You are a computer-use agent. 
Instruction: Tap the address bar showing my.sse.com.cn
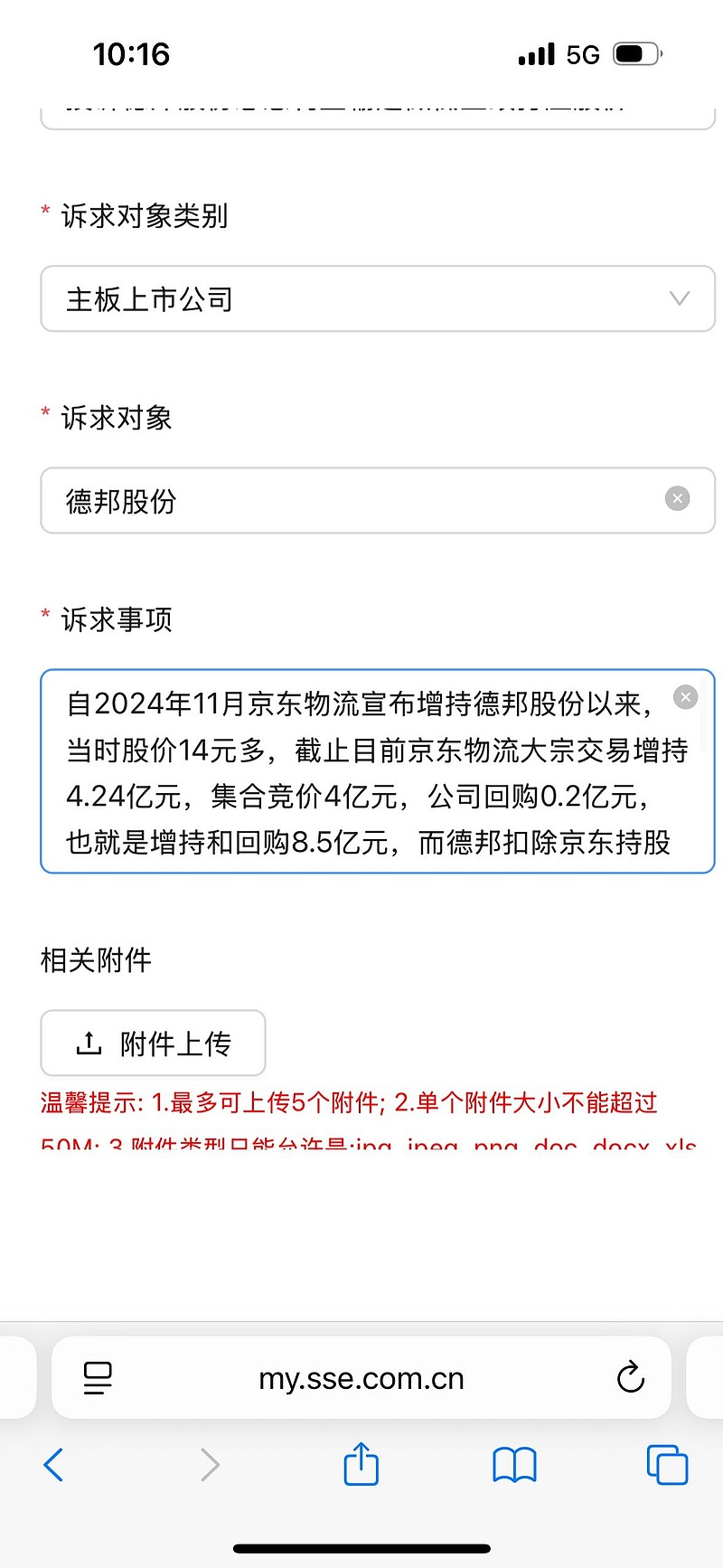361,1378
